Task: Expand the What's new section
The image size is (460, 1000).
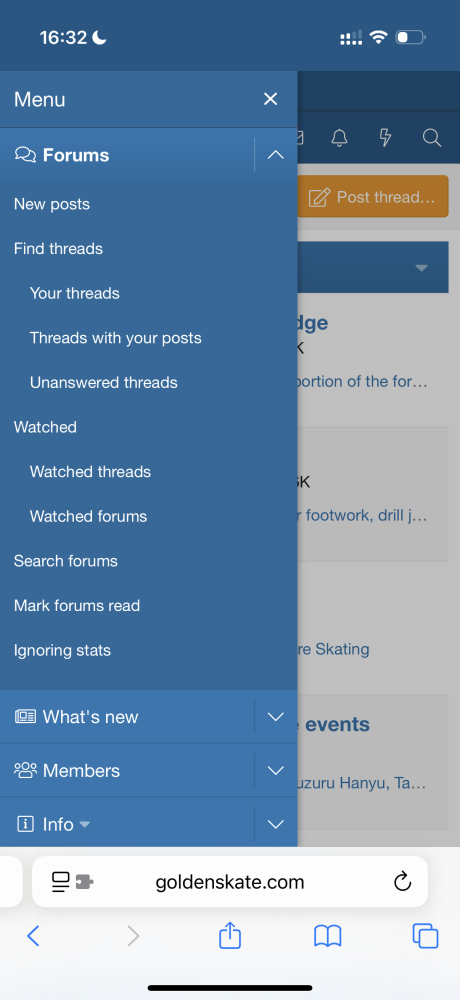Action: (276, 717)
